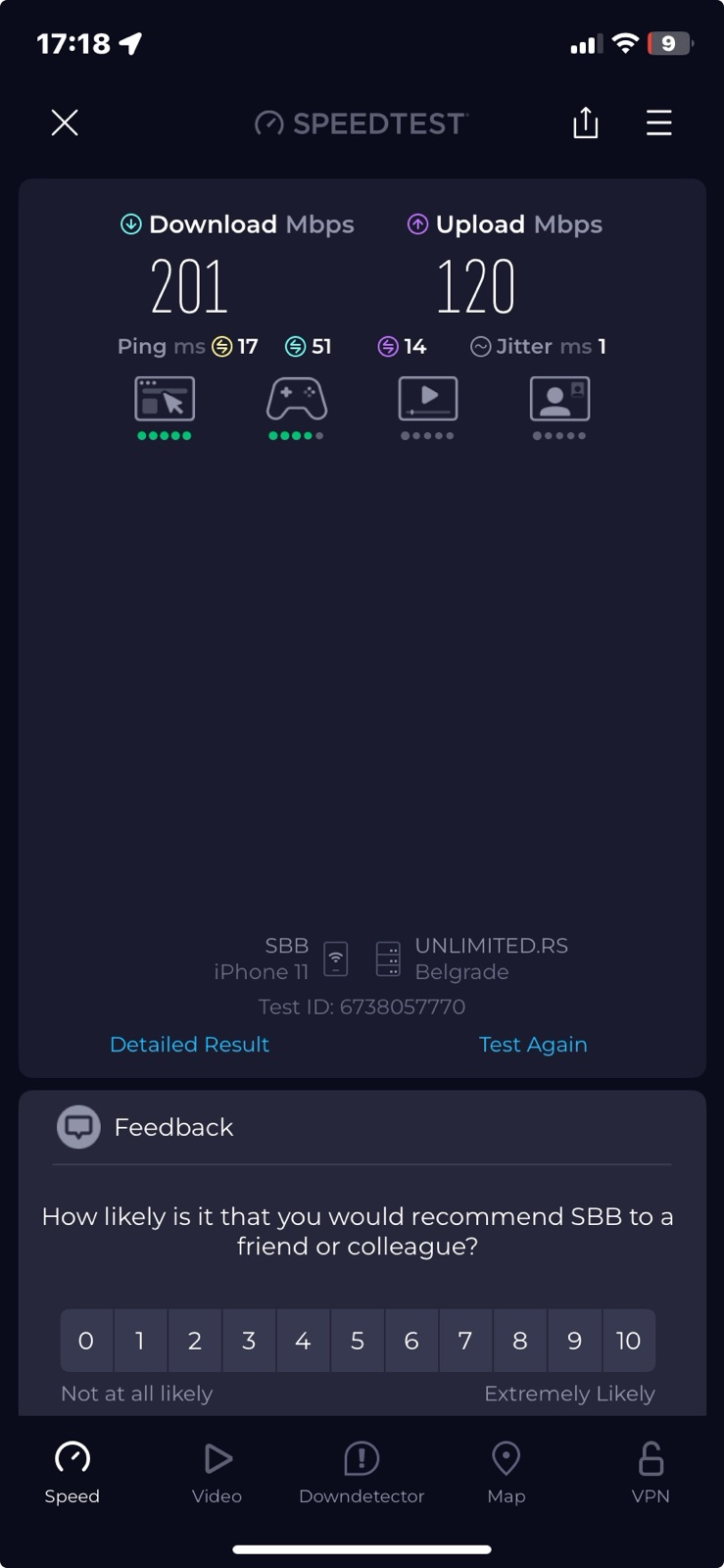This screenshot has width=724, height=1568.
Task: Tap Test Again to rerun
Action: click(533, 1045)
